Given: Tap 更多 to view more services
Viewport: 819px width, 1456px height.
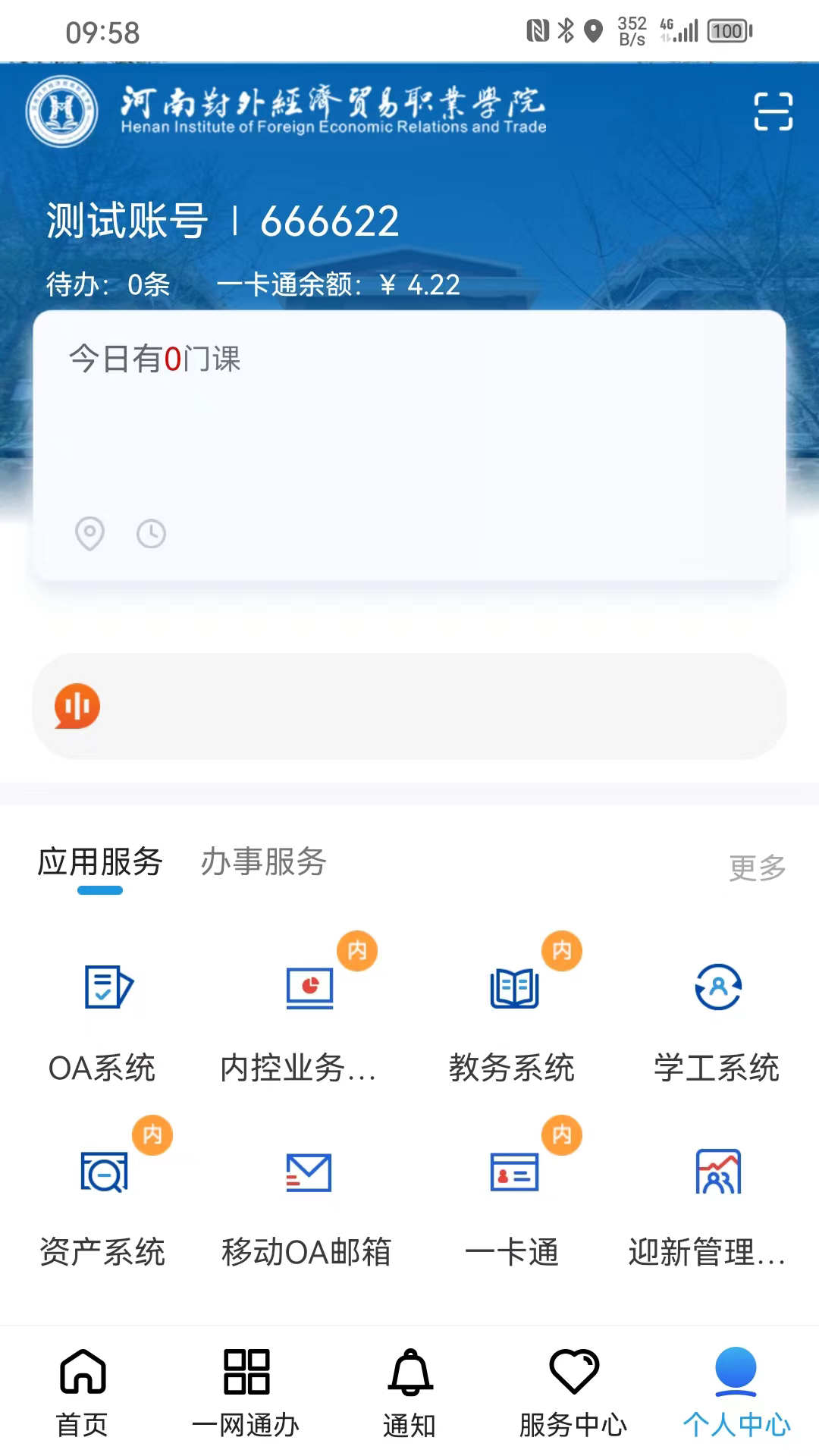Looking at the screenshot, I should (757, 867).
